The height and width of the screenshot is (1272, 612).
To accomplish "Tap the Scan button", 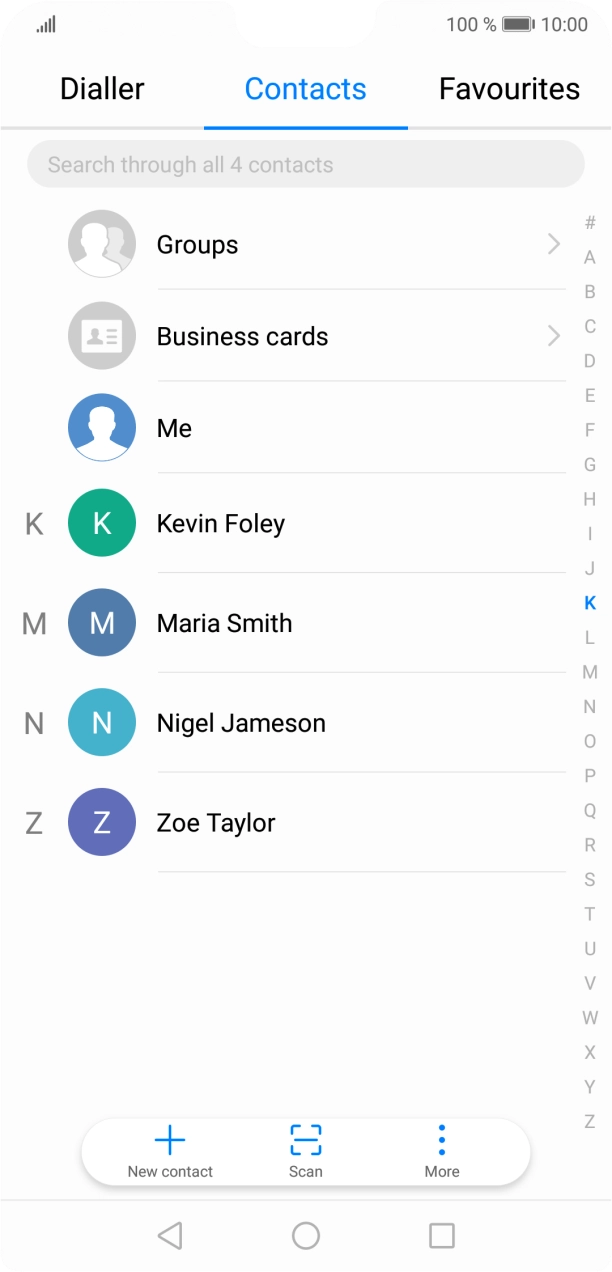I will [306, 1151].
